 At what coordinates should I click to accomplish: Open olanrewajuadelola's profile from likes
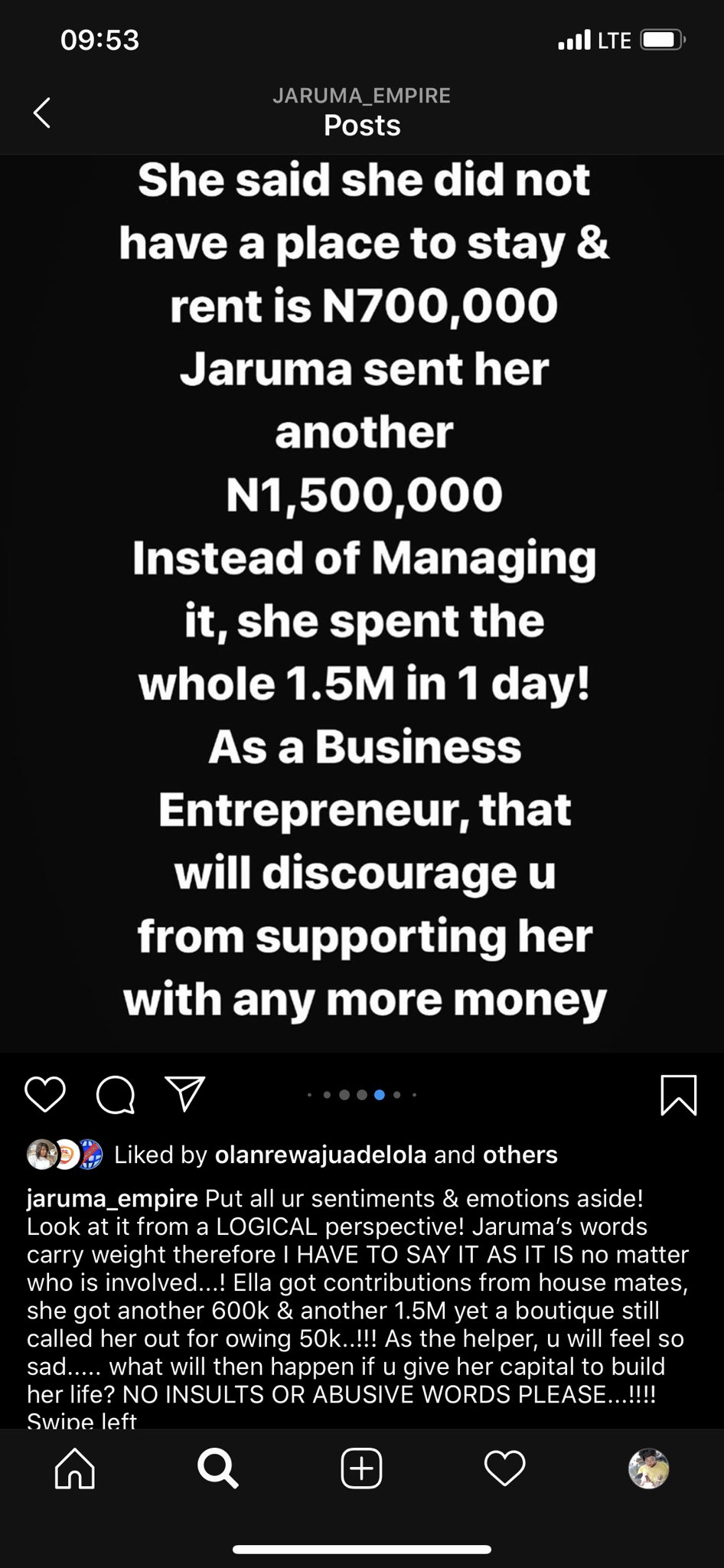coord(321,1155)
